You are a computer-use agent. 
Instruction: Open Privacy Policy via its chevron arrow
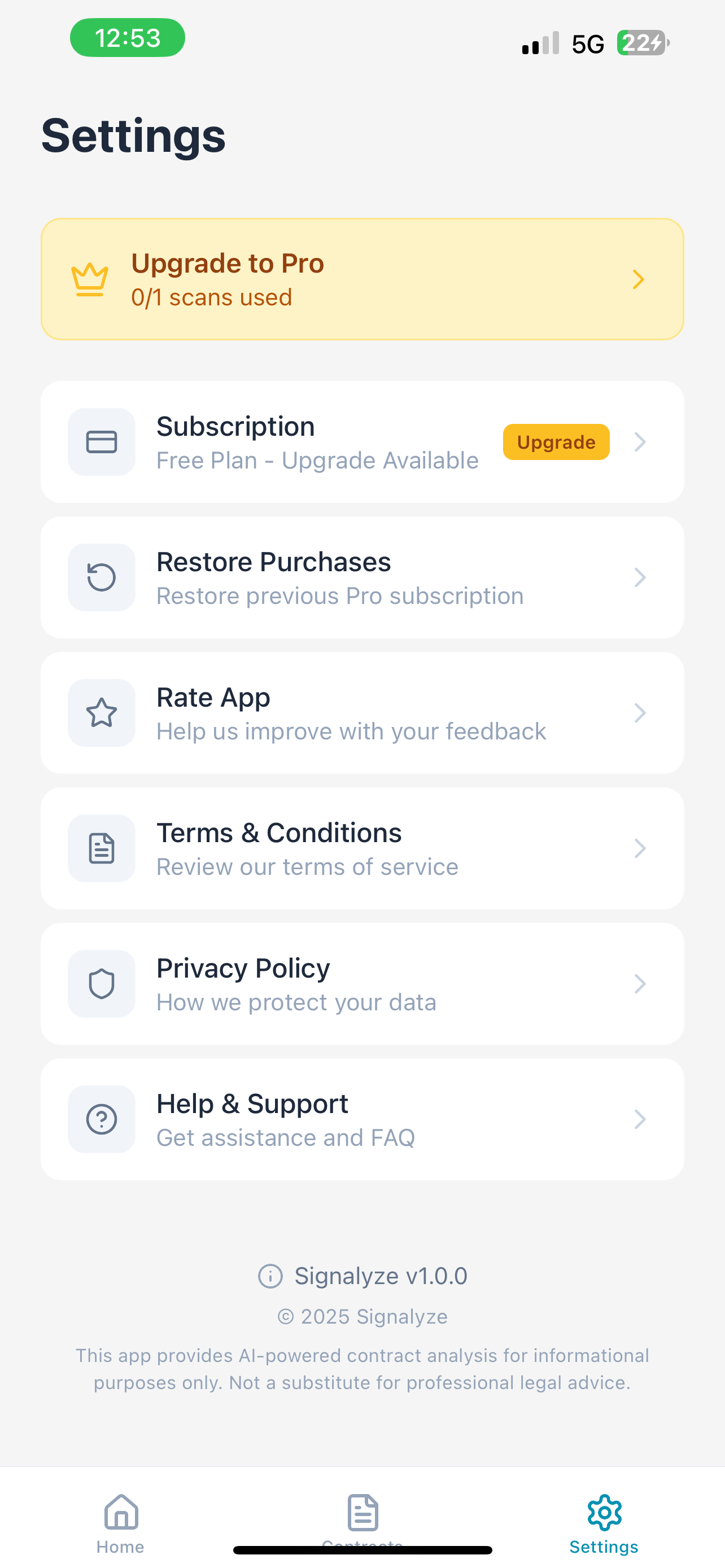[x=640, y=984]
